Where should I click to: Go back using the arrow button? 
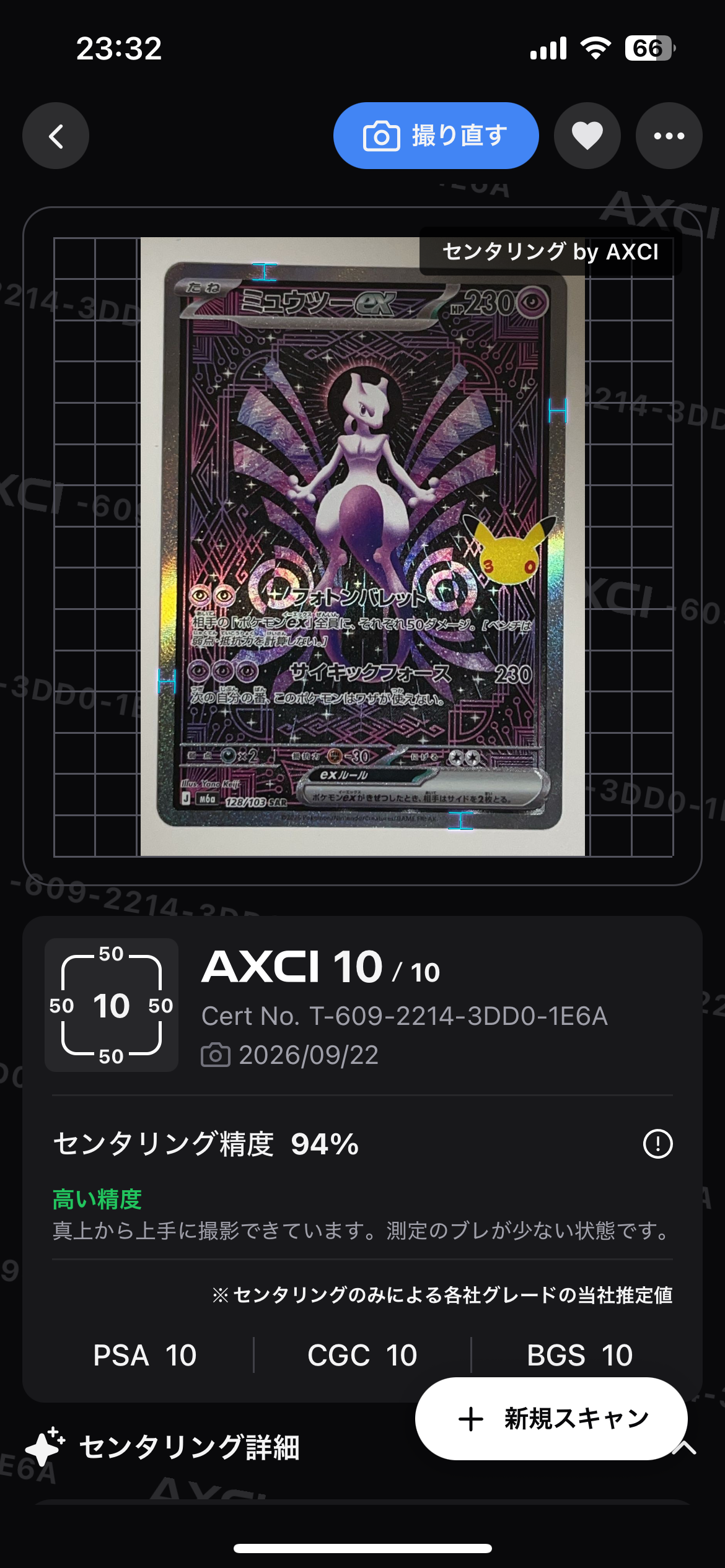pos(56,136)
